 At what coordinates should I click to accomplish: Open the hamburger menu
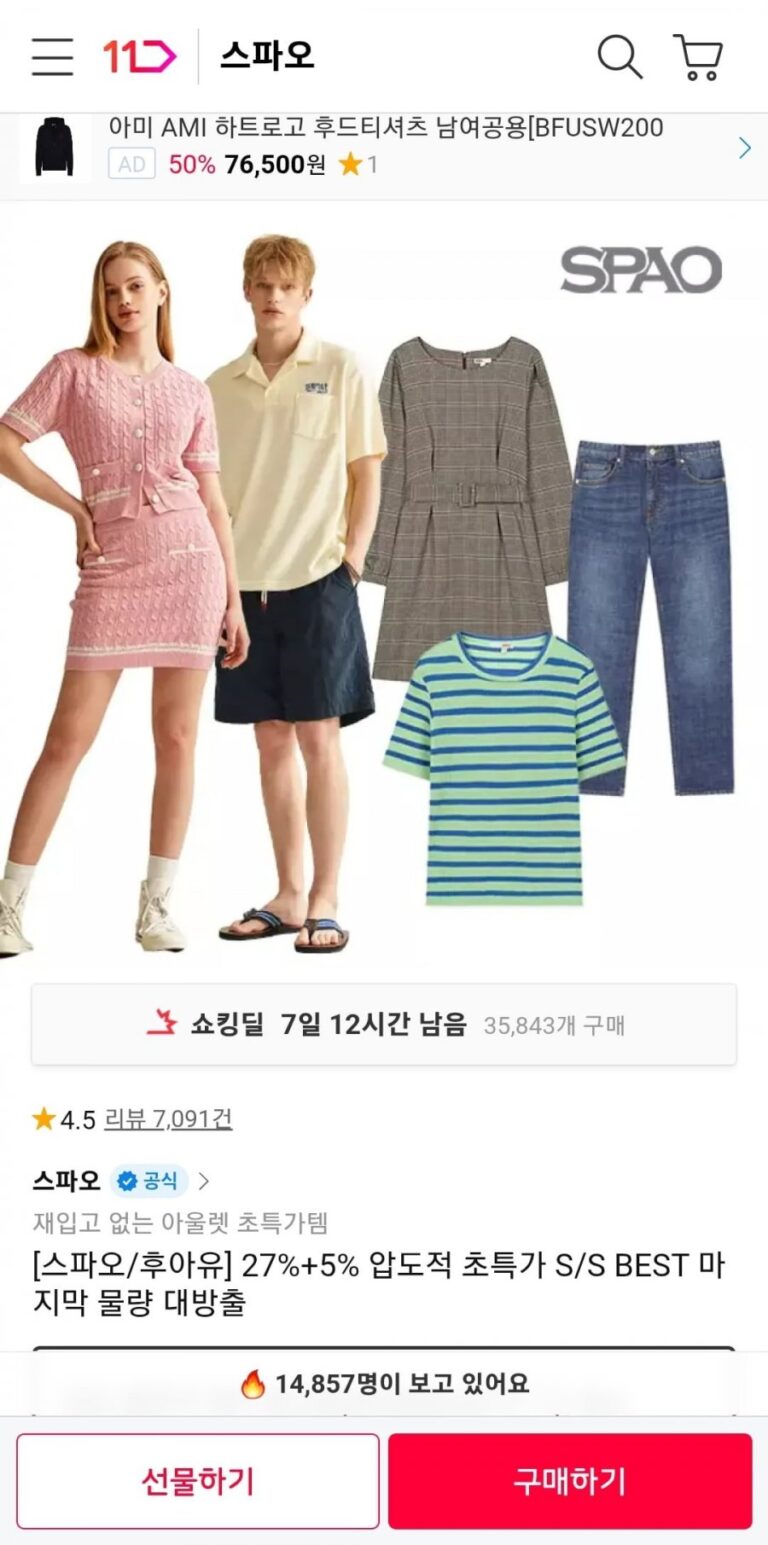(52, 56)
